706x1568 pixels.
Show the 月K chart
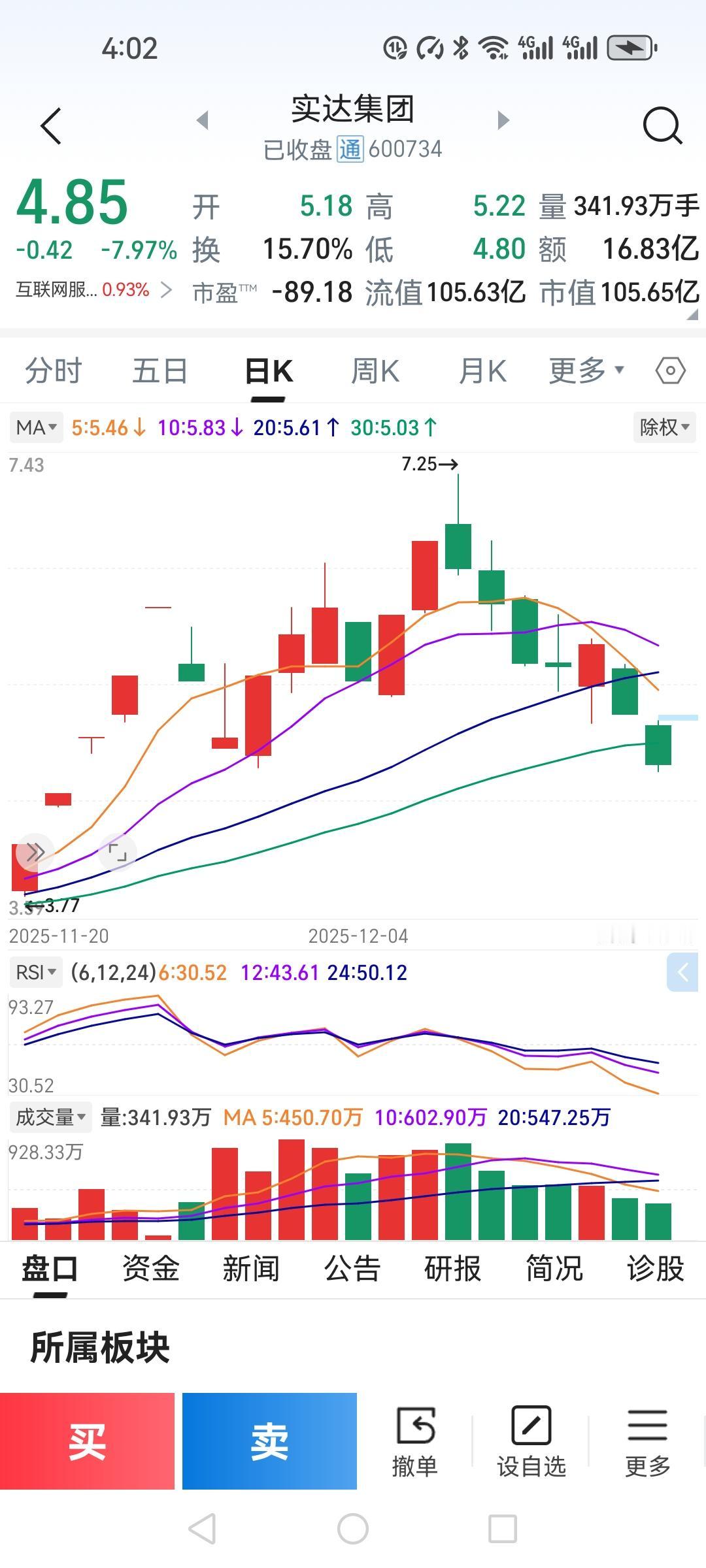(482, 371)
